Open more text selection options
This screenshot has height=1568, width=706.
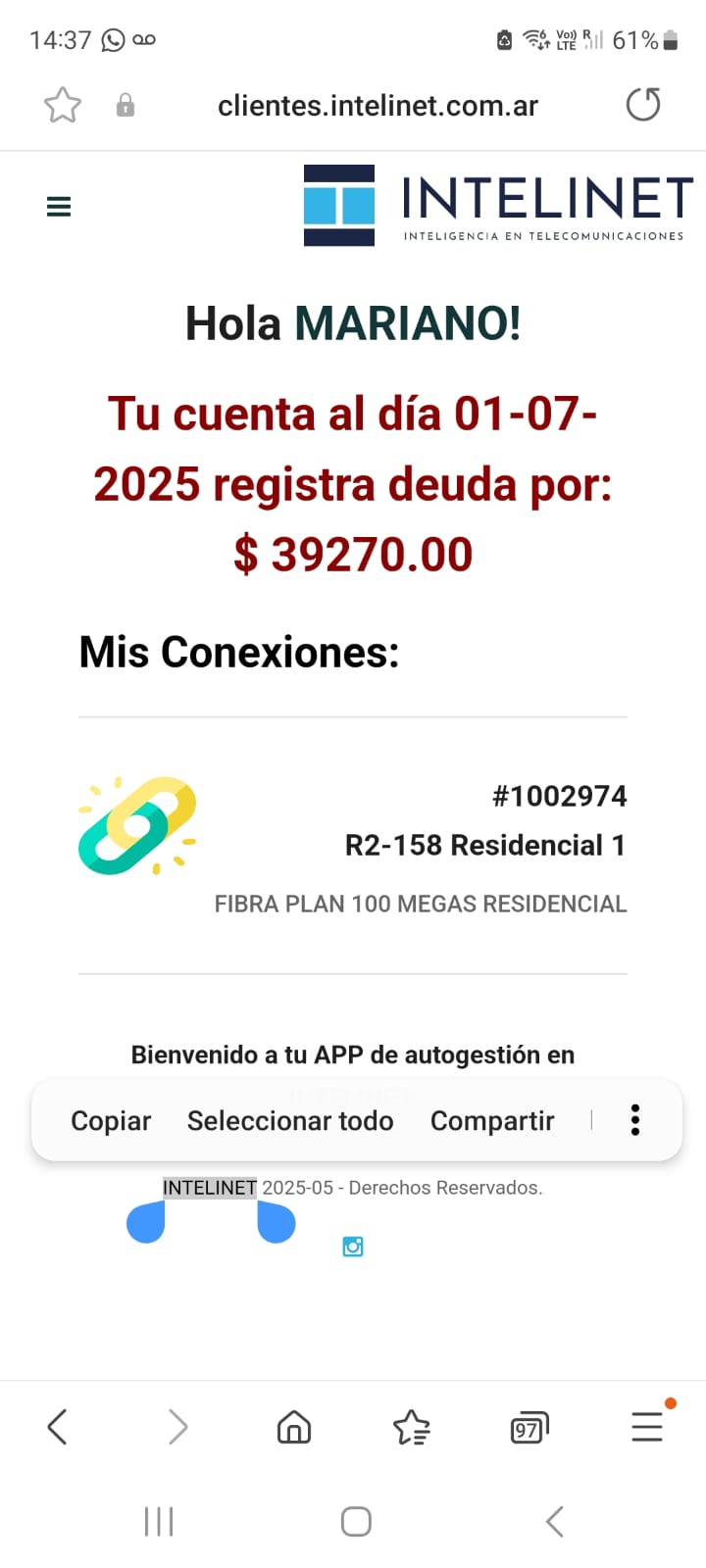635,1120
